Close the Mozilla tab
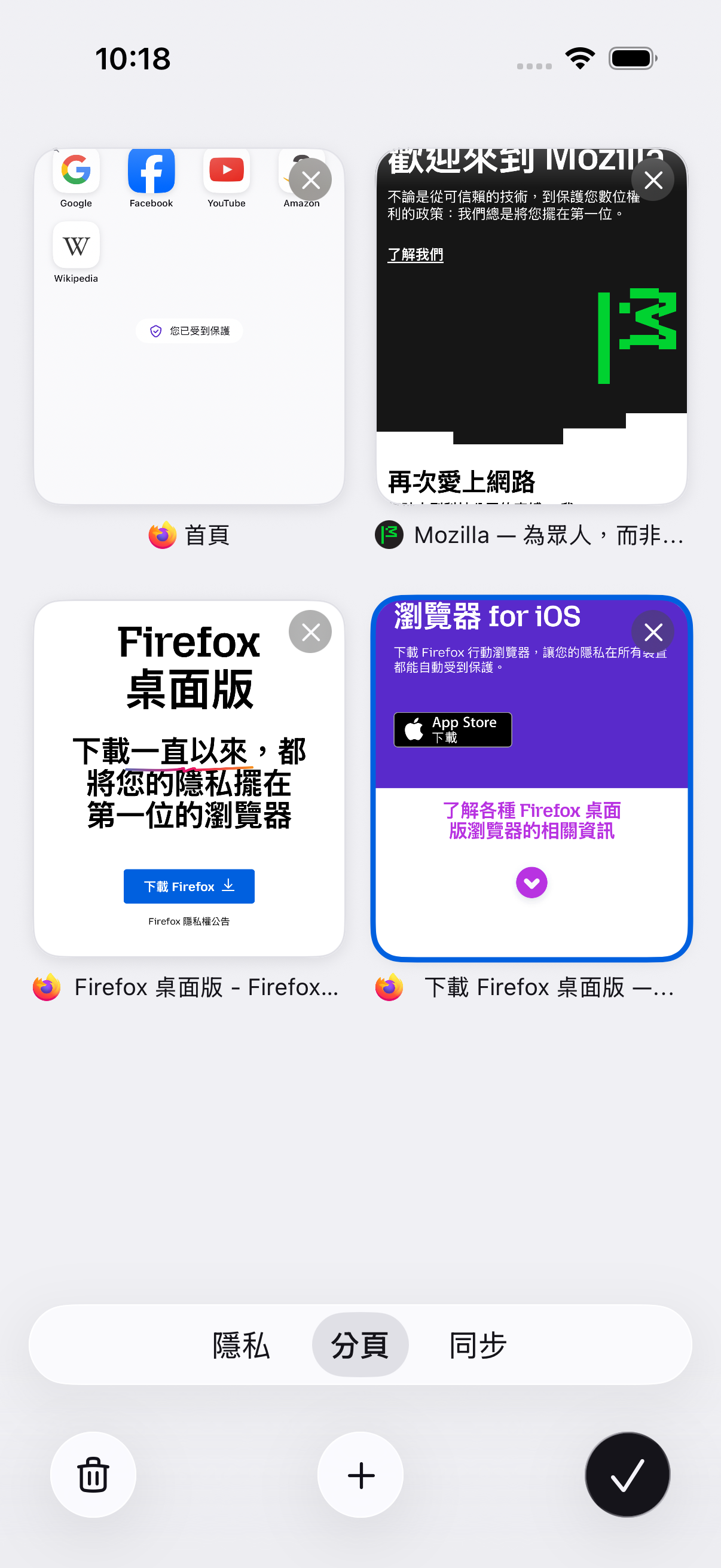Screen dimensions: 721x1568 [653, 179]
